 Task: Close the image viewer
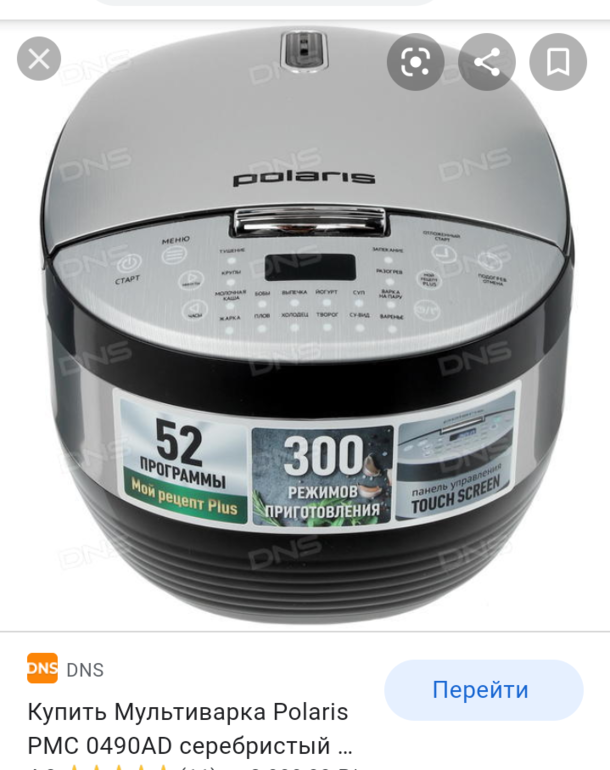[x=39, y=60]
